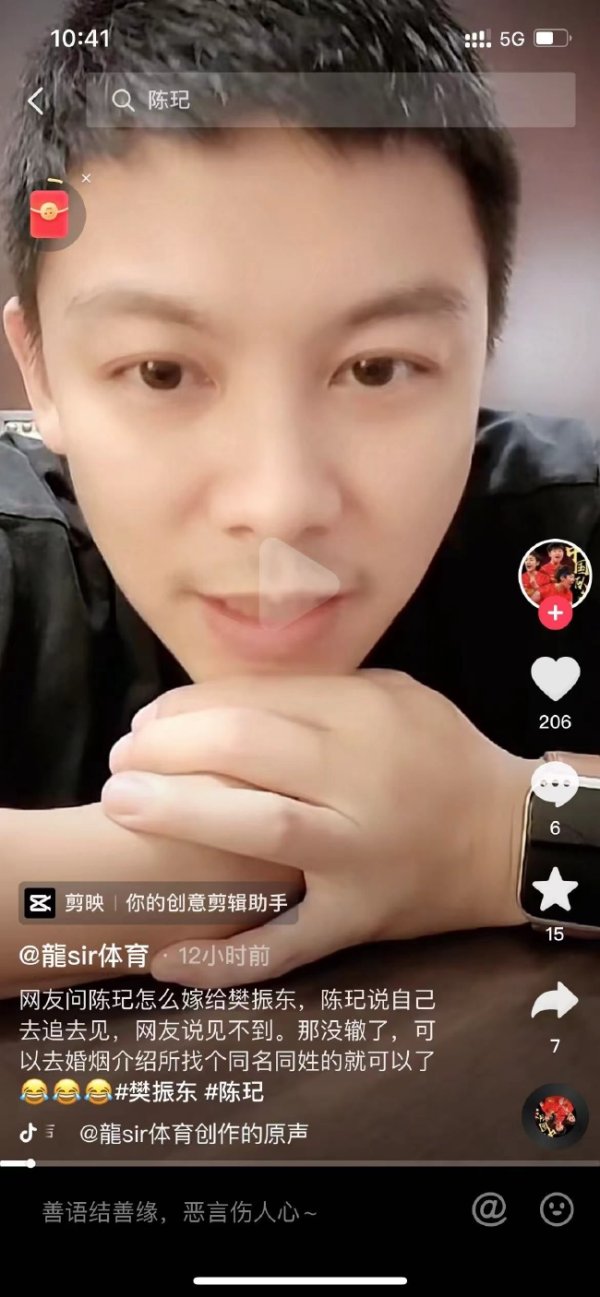This screenshot has width=600, height=1297.
Task: Go back using the top arrow
Action: pos(36,100)
